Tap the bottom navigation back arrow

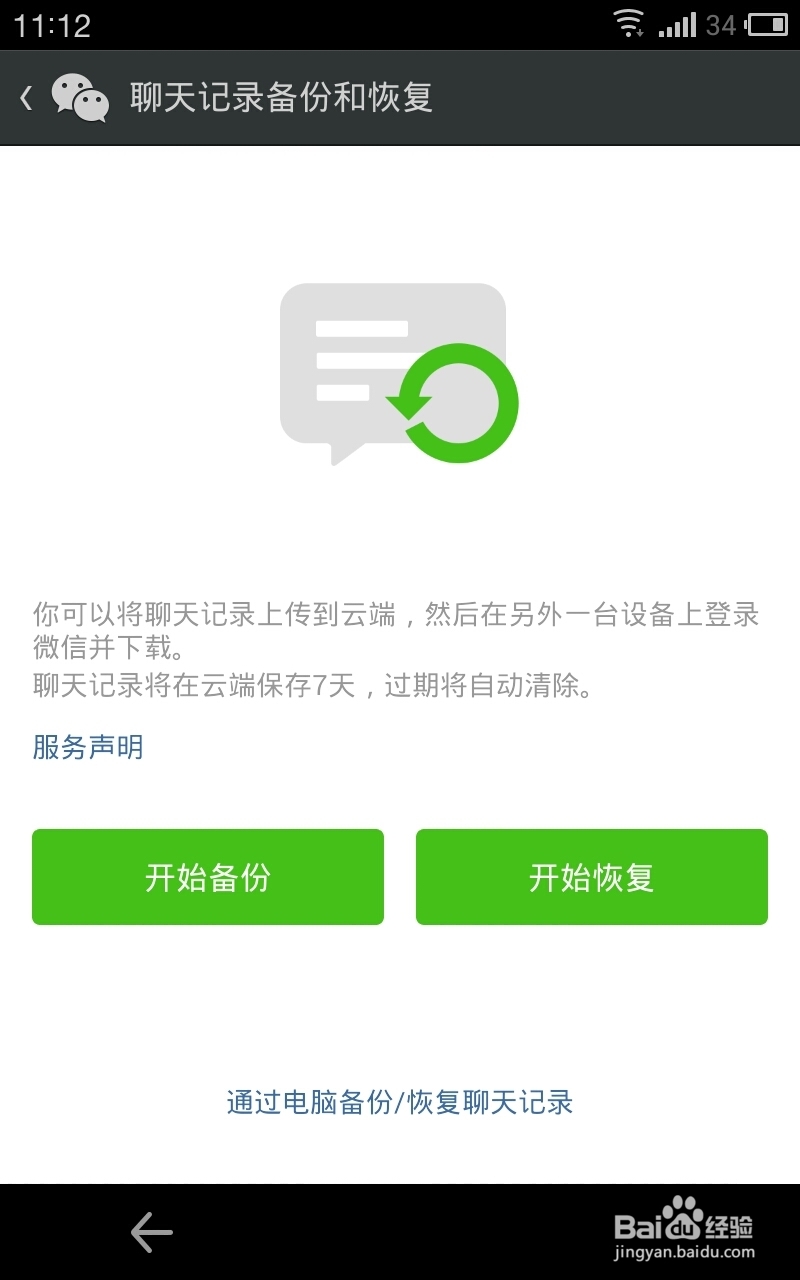point(150,1232)
